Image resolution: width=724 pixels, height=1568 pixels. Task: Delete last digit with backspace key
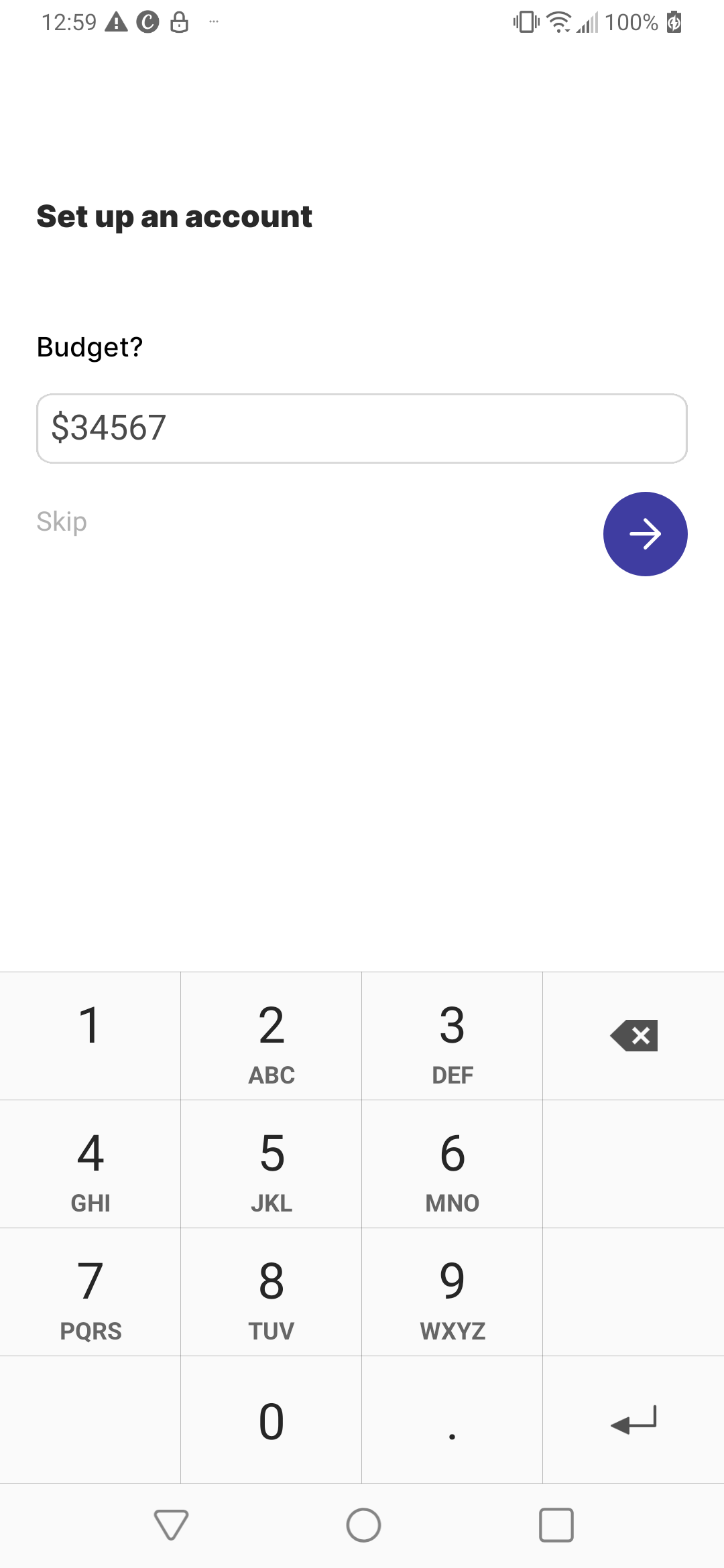tap(633, 1036)
